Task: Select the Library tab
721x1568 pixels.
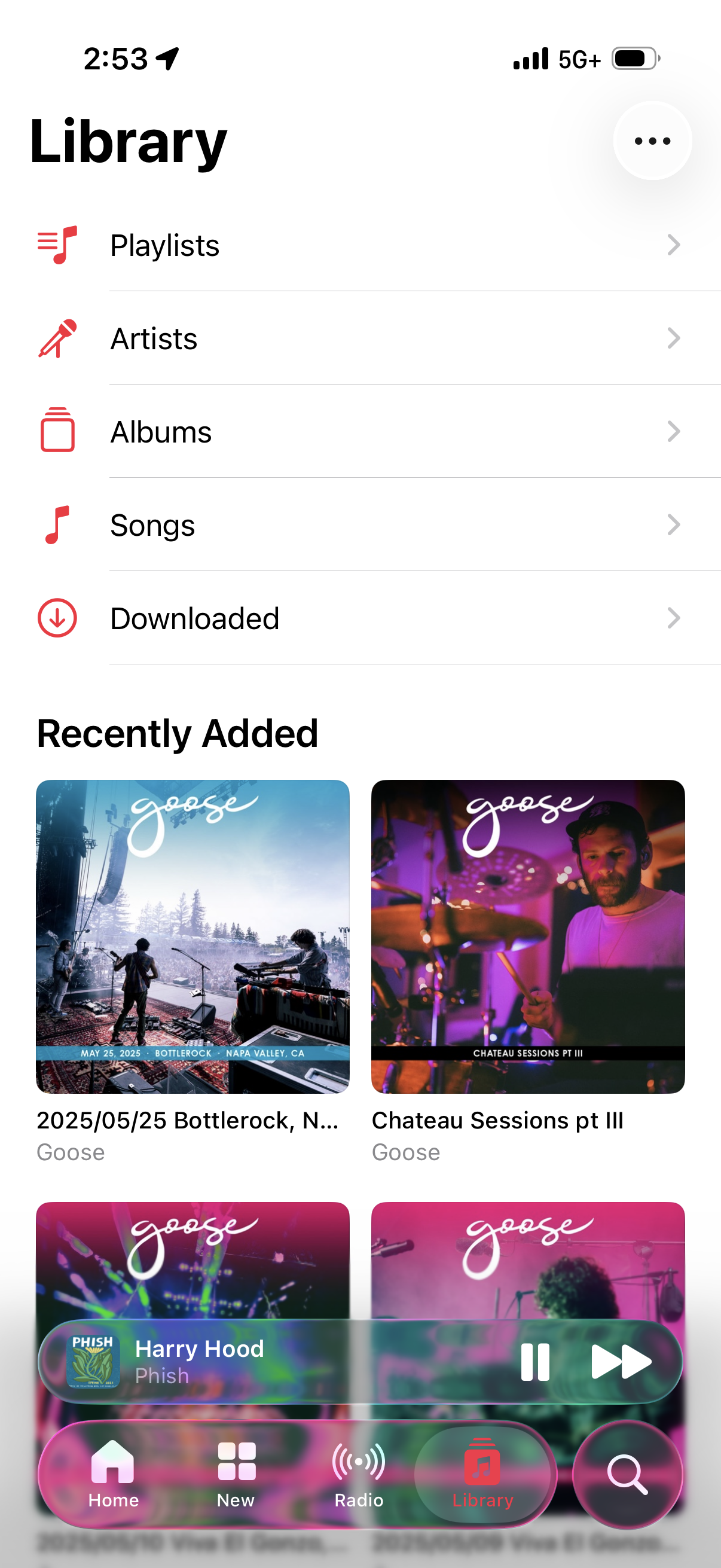Action: click(482, 1474)
